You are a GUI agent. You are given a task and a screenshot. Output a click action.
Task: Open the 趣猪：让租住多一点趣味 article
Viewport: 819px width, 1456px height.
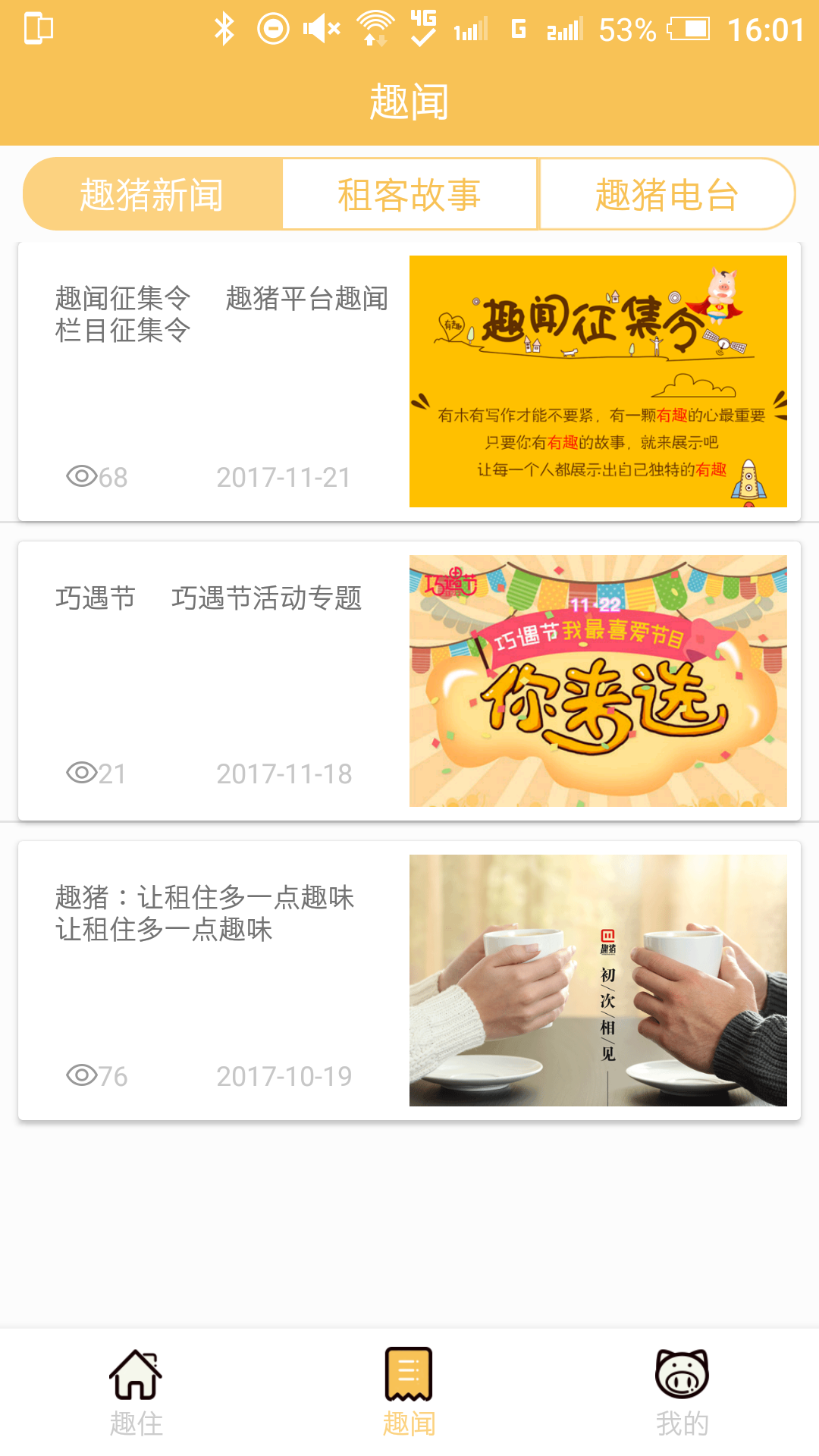click(409, 981)
